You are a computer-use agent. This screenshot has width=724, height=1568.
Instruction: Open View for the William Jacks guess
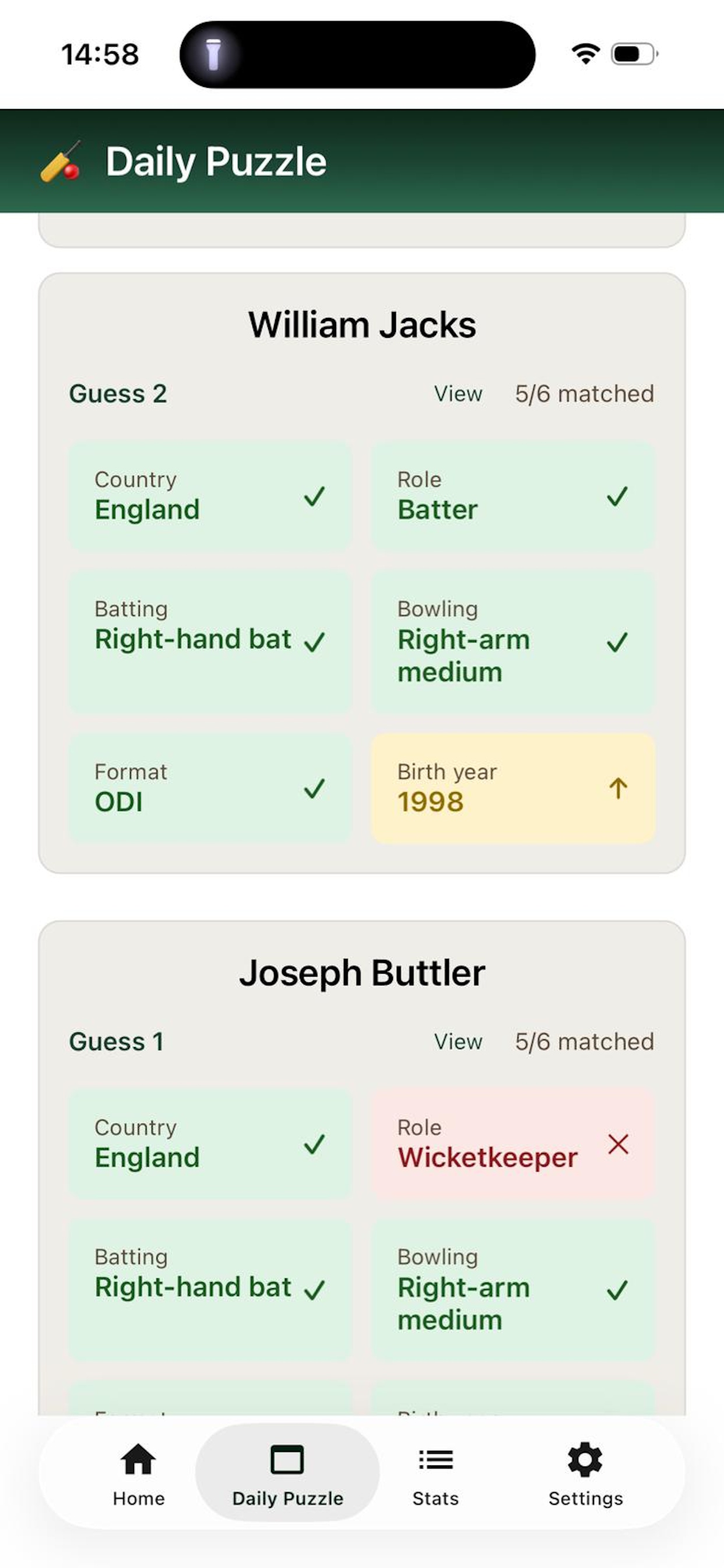[x=458, y=394]
